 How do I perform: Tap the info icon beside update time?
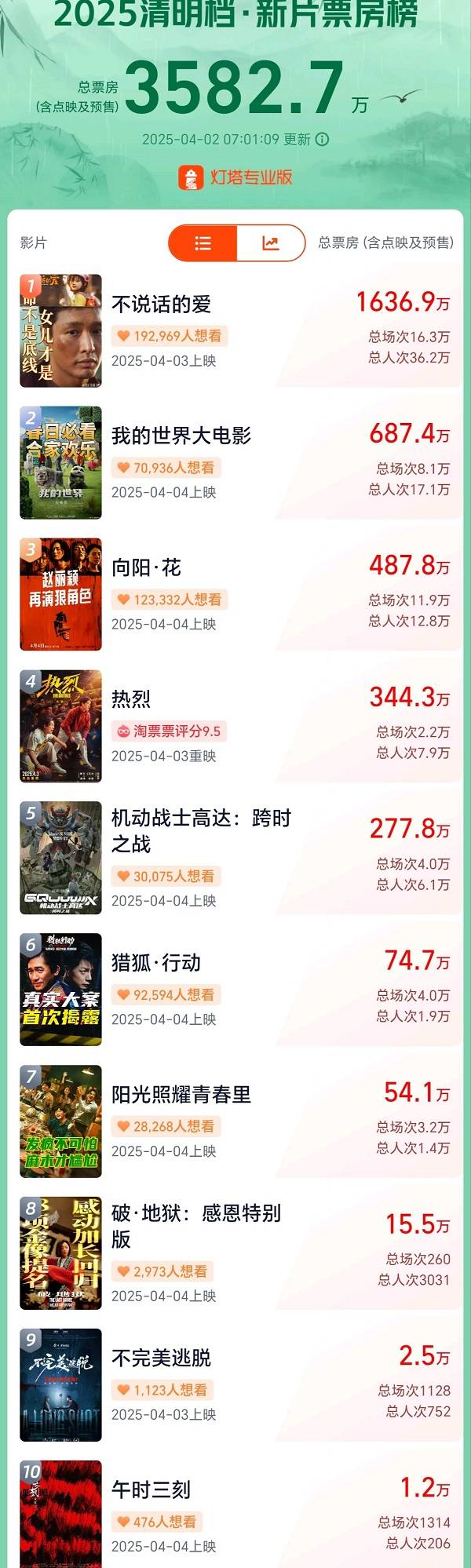(x=323, y=140)
